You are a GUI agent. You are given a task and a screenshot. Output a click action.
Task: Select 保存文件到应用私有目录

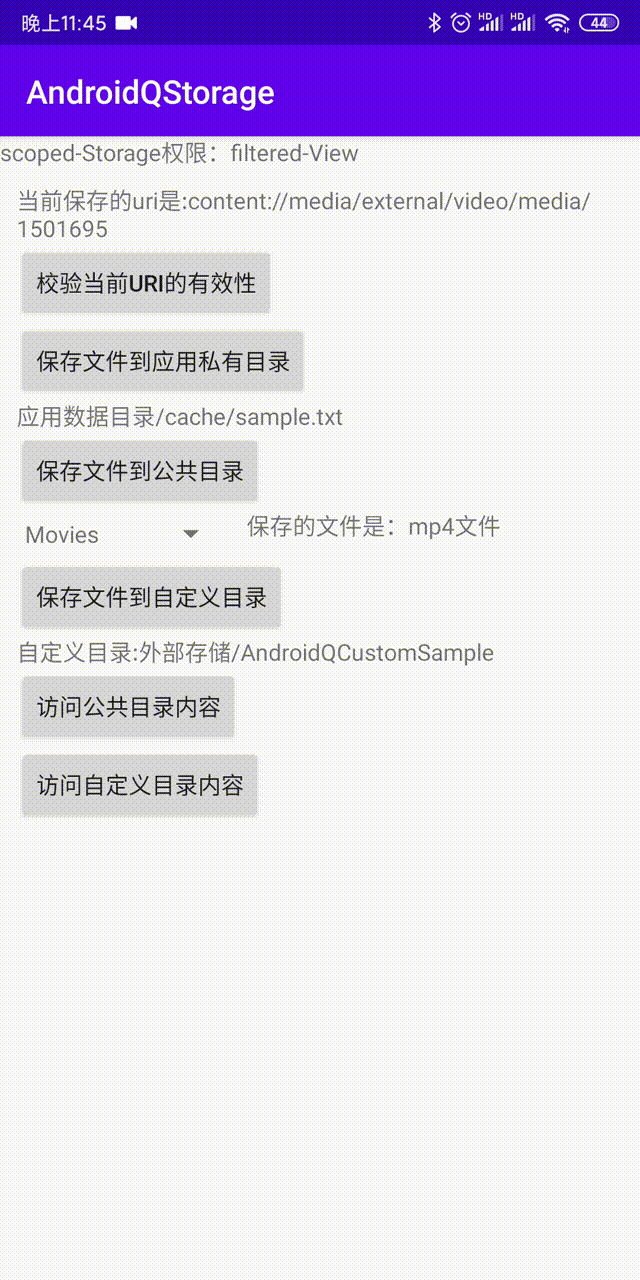pos(162,361)
